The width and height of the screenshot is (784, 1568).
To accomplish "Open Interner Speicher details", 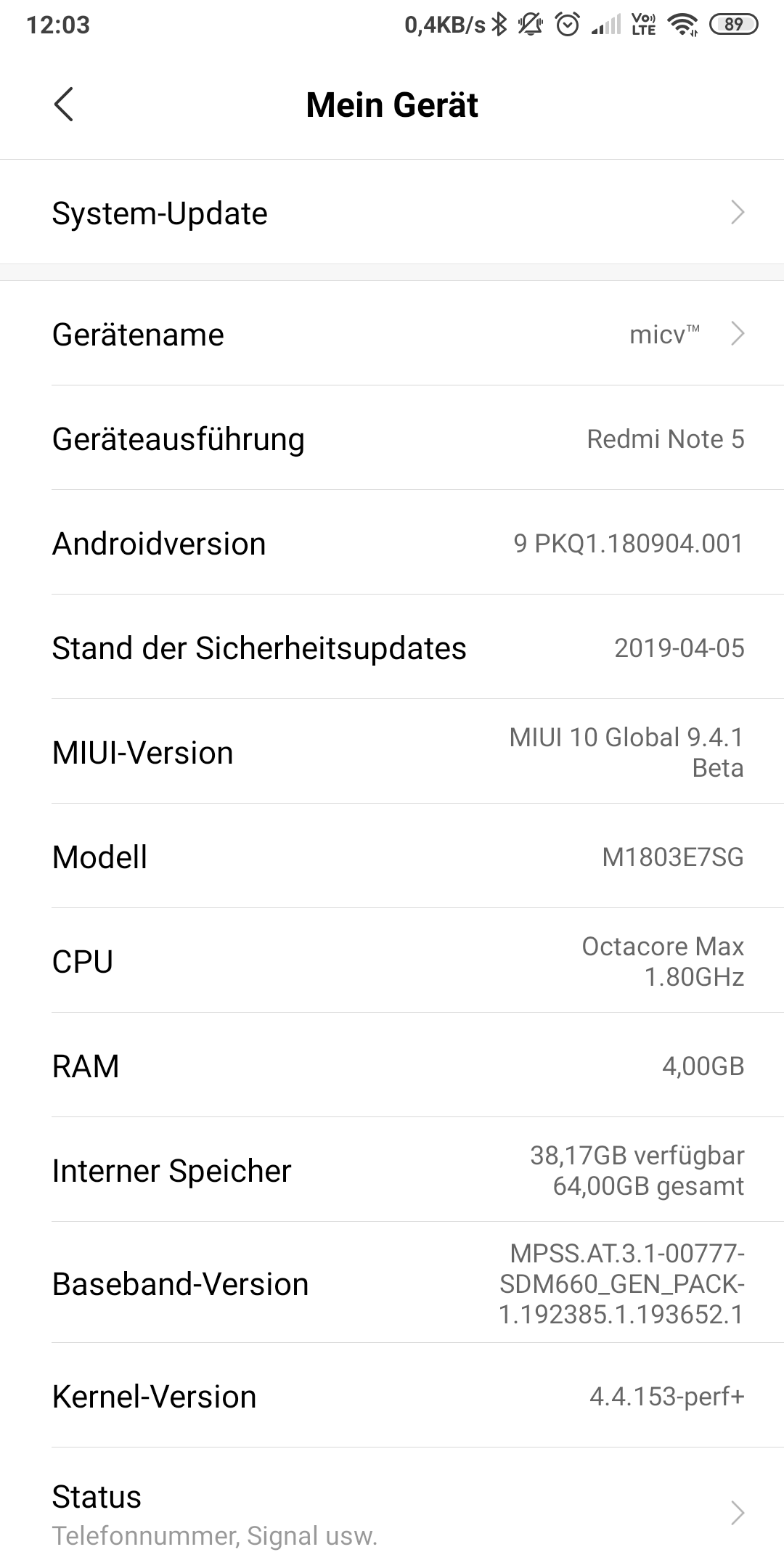I will [392, 1171].
